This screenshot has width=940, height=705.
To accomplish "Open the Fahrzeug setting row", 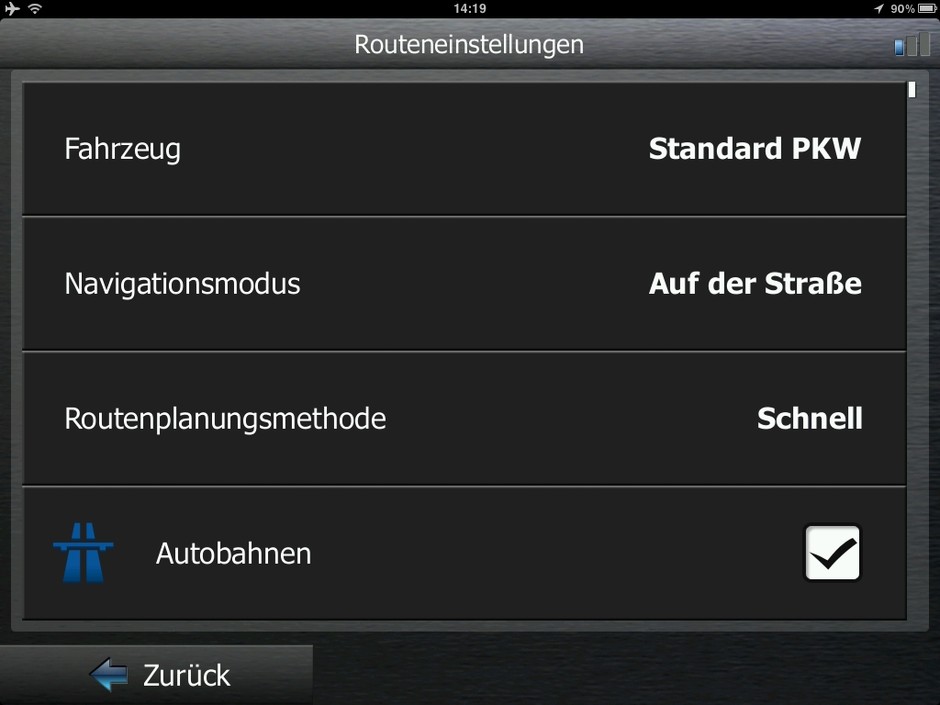I will 463,149.
